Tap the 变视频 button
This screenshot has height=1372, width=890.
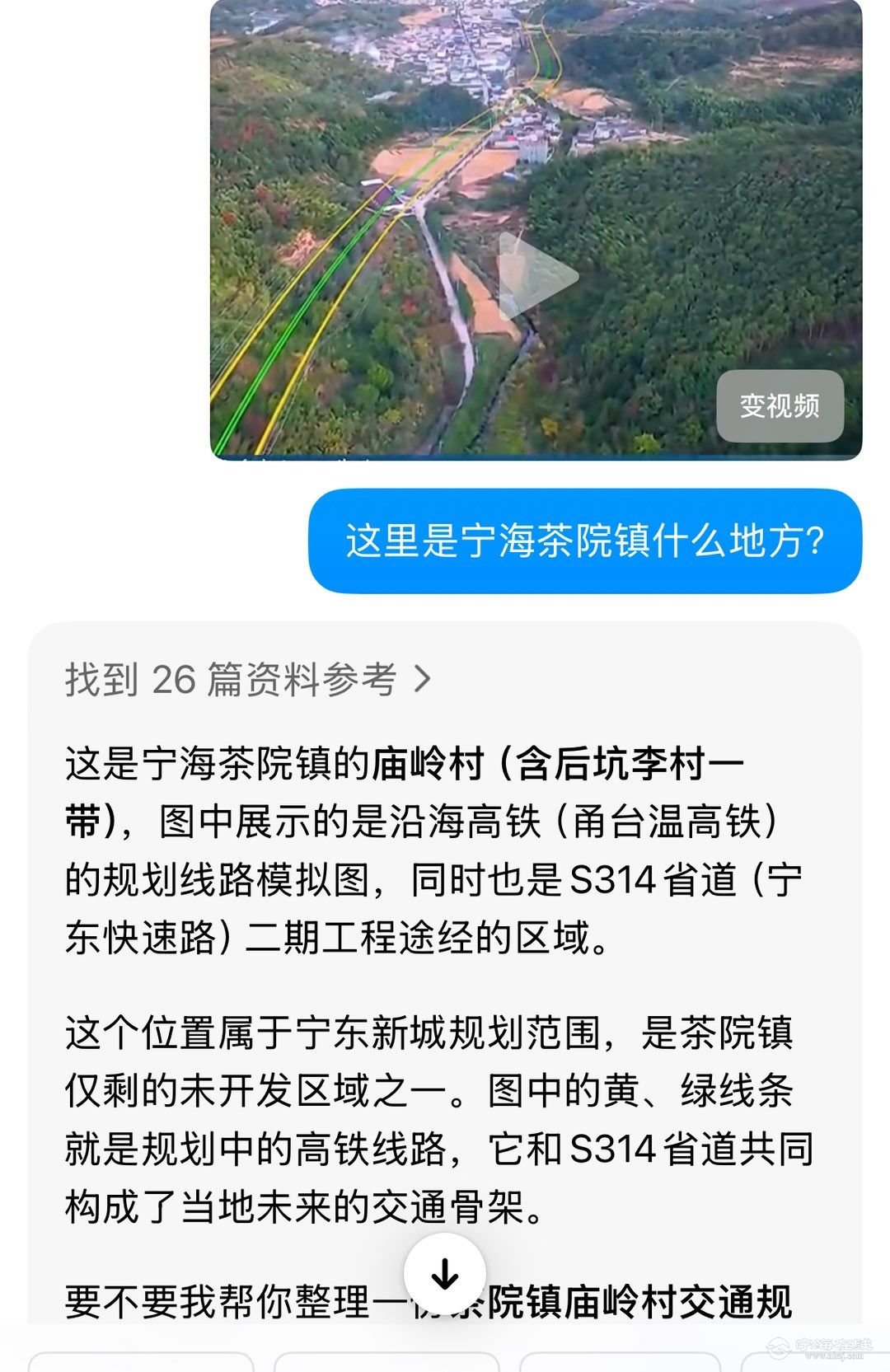780,405
